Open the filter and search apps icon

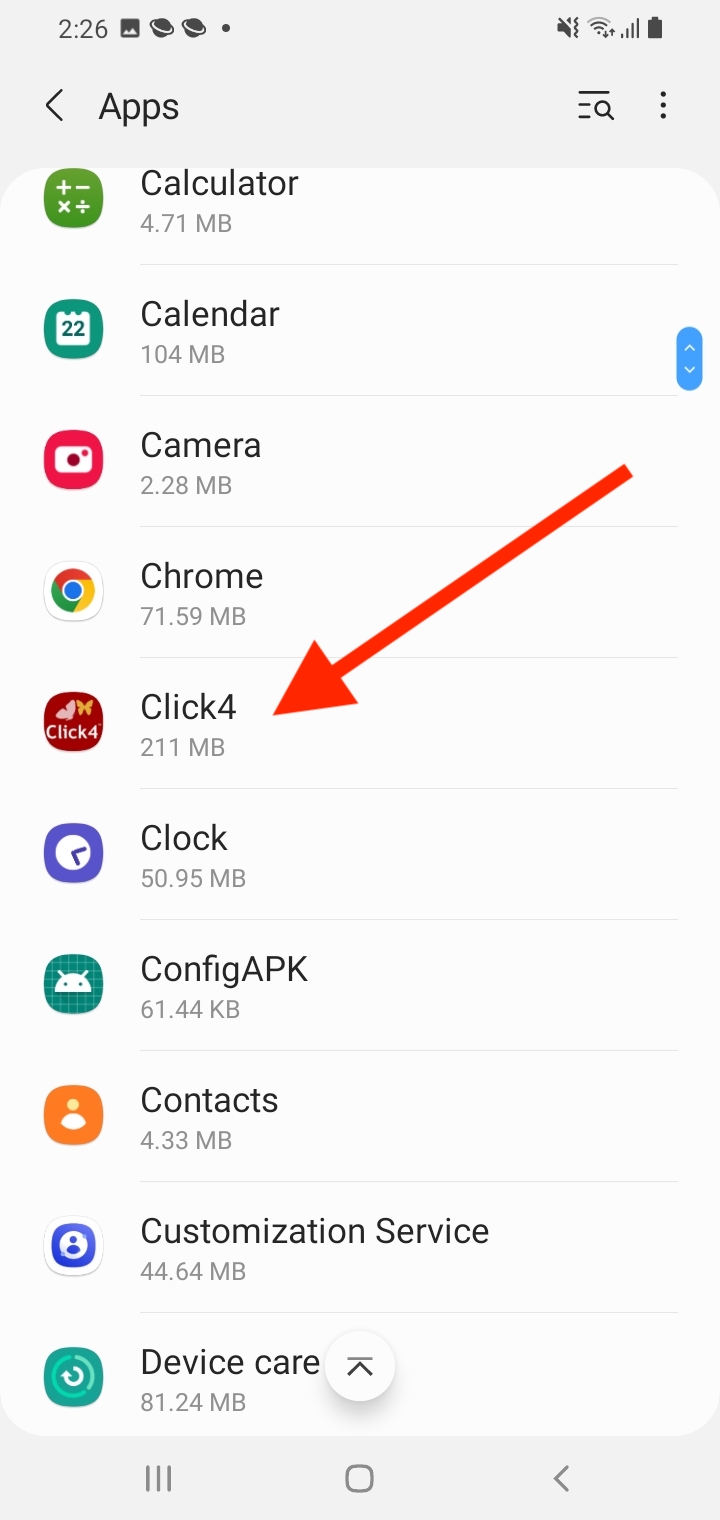click(x=596, y=106)
